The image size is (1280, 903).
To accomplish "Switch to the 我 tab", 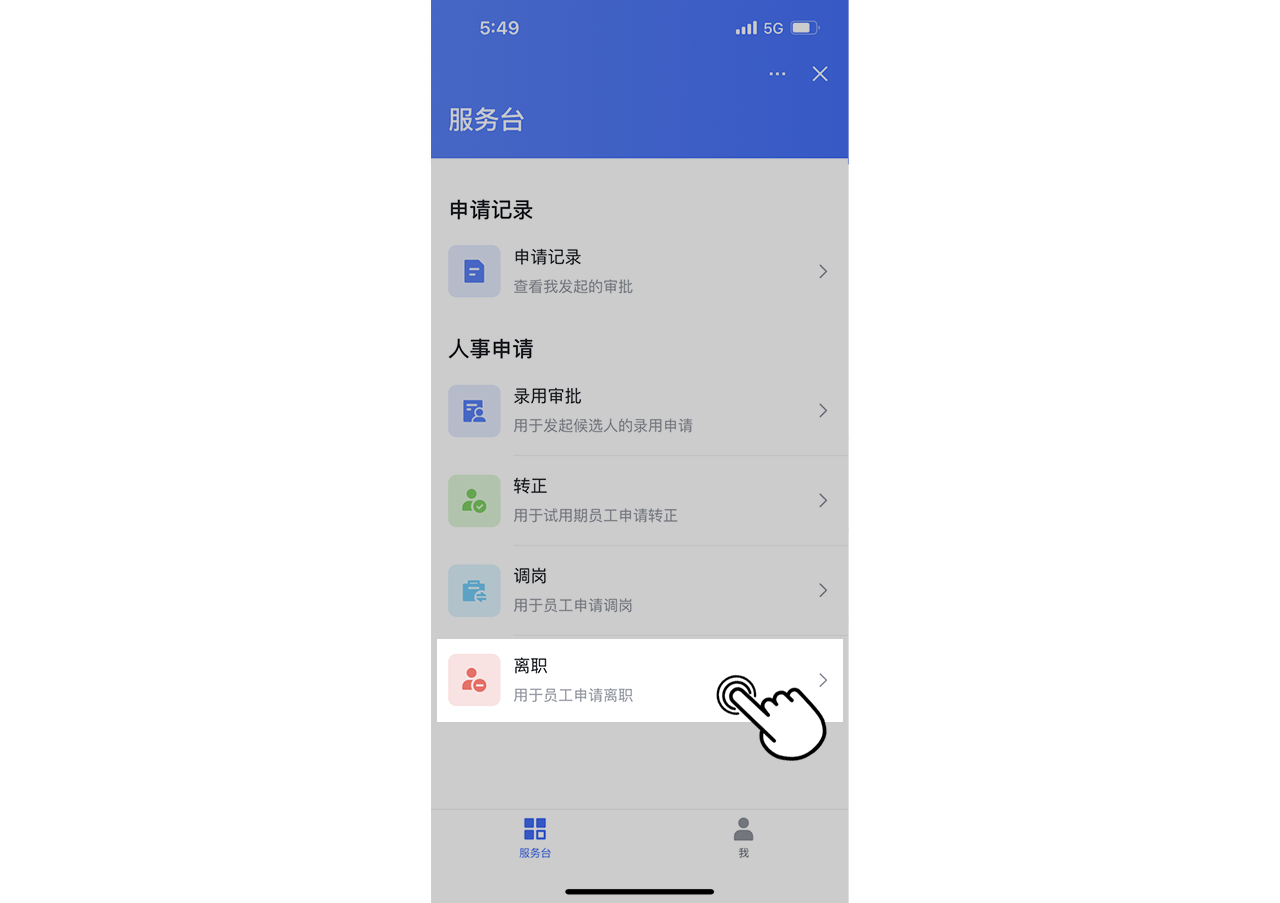I will click(x=743, y=837).
